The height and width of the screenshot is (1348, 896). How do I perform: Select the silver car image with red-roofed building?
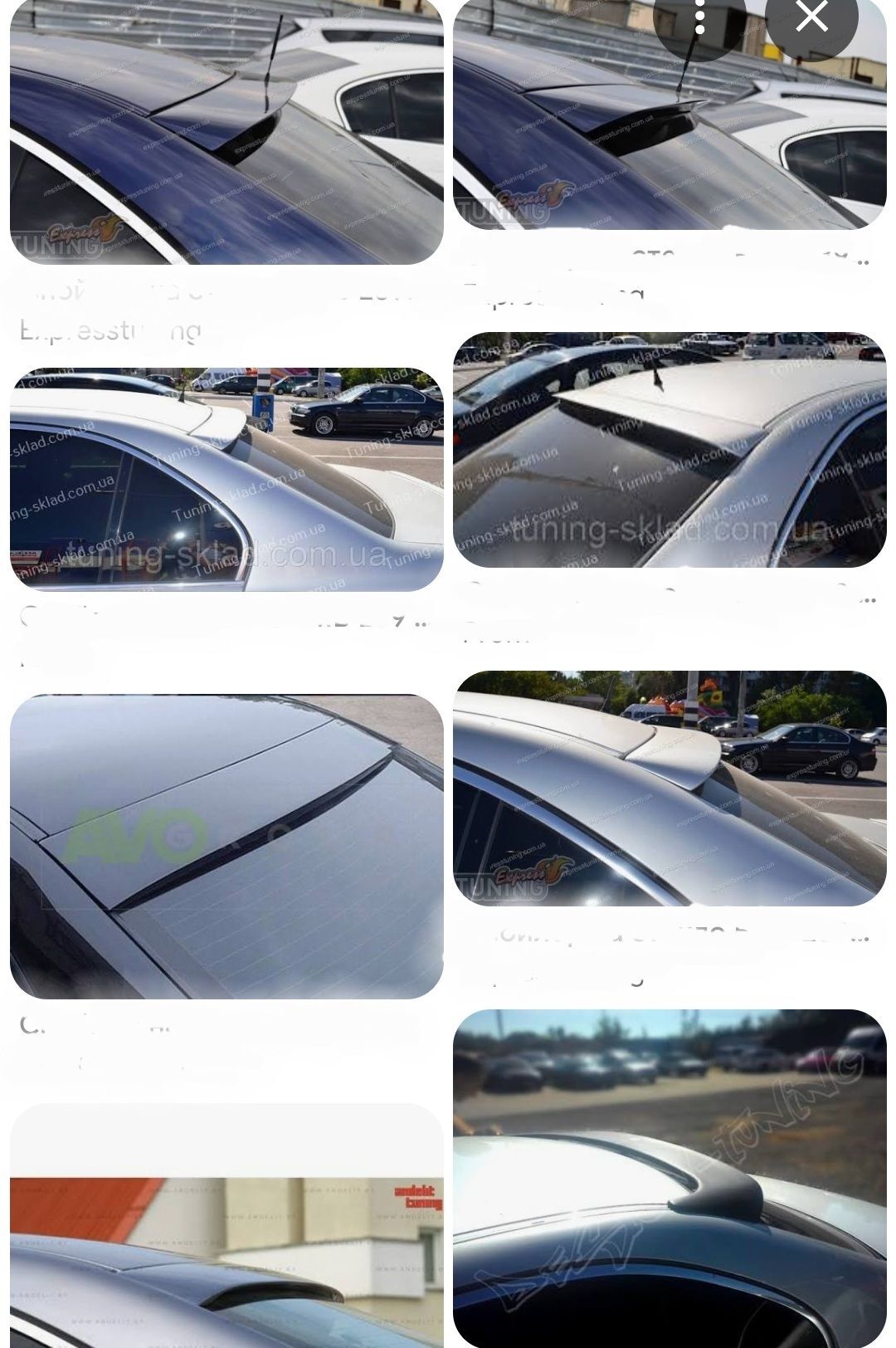tap(226, 1228)
